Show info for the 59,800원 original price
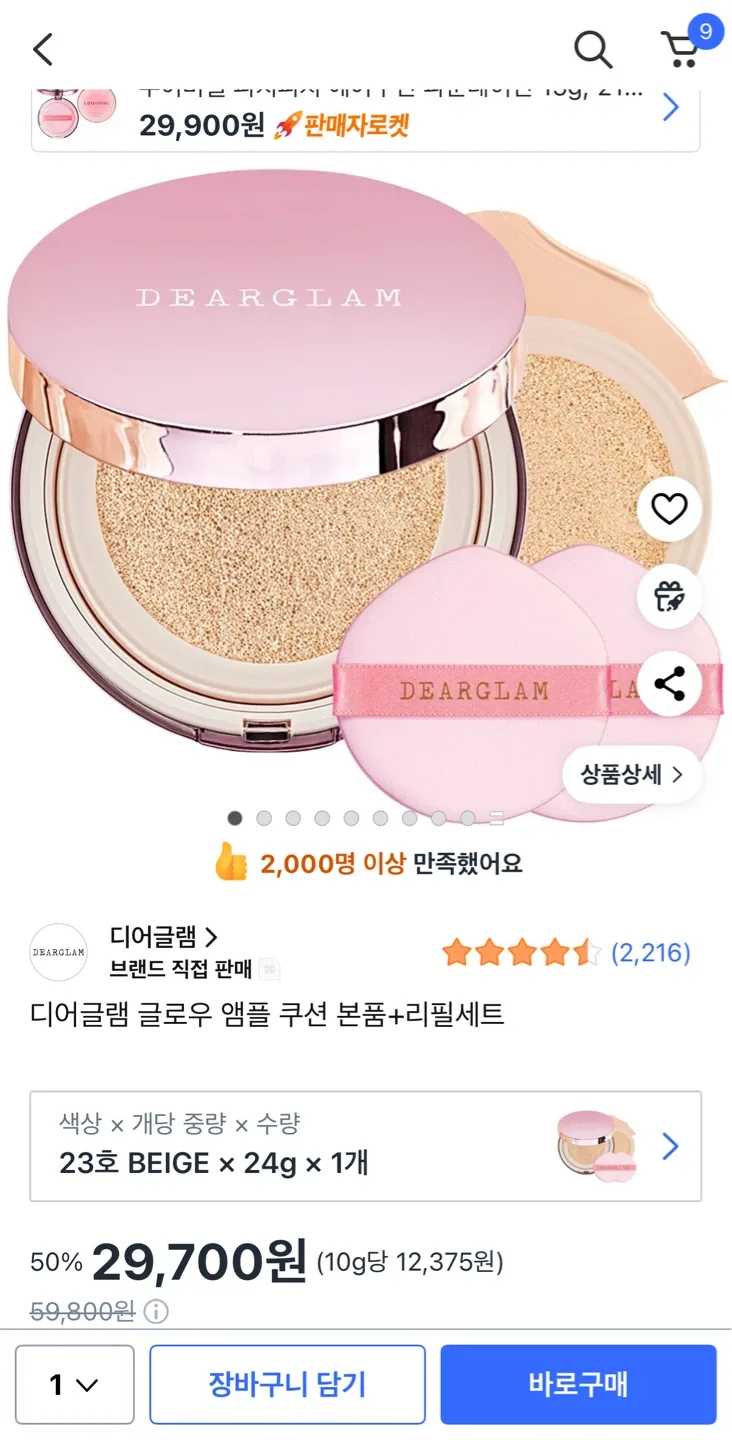Screen dimensions: 732x1440 click(158, 1311)
